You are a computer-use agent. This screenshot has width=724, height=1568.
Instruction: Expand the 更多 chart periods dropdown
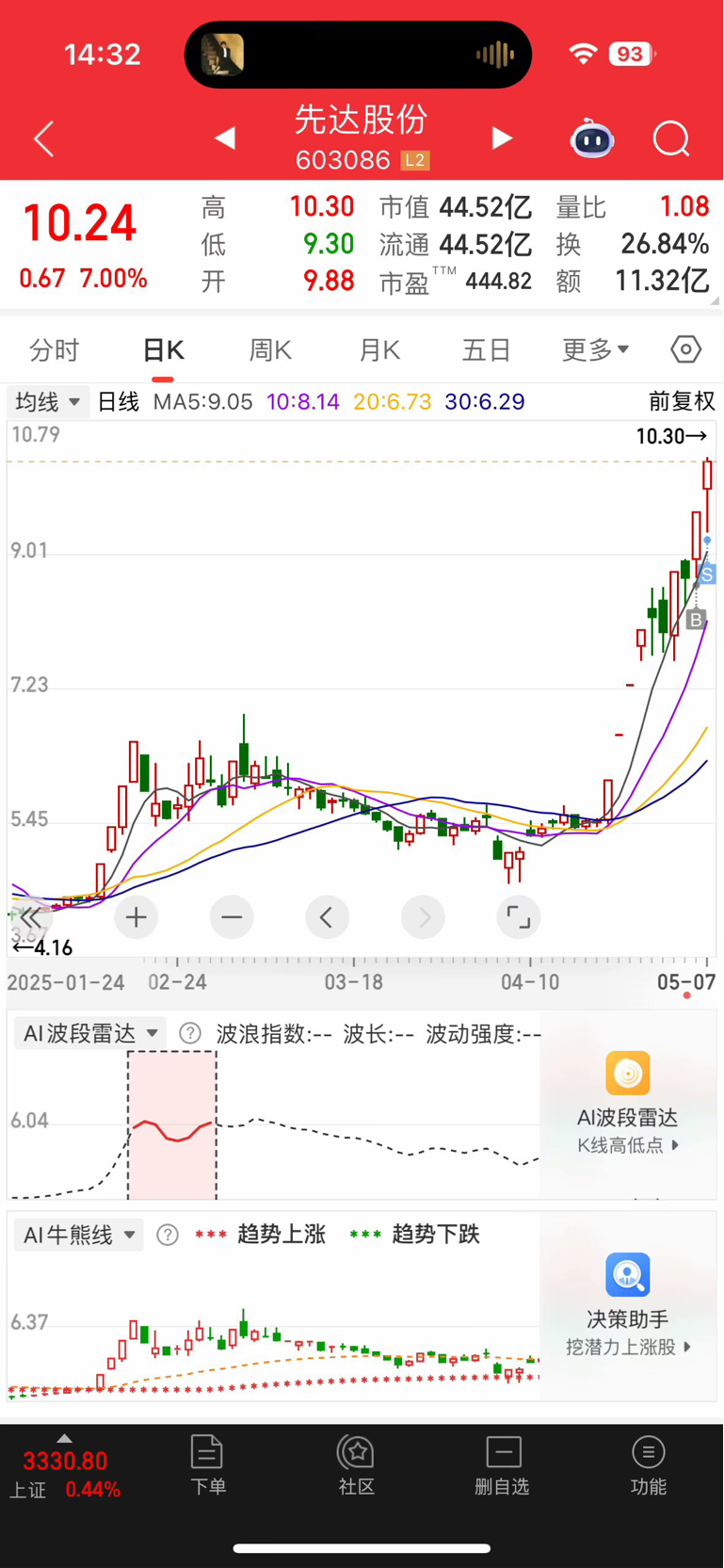click(x=595, y=350)
